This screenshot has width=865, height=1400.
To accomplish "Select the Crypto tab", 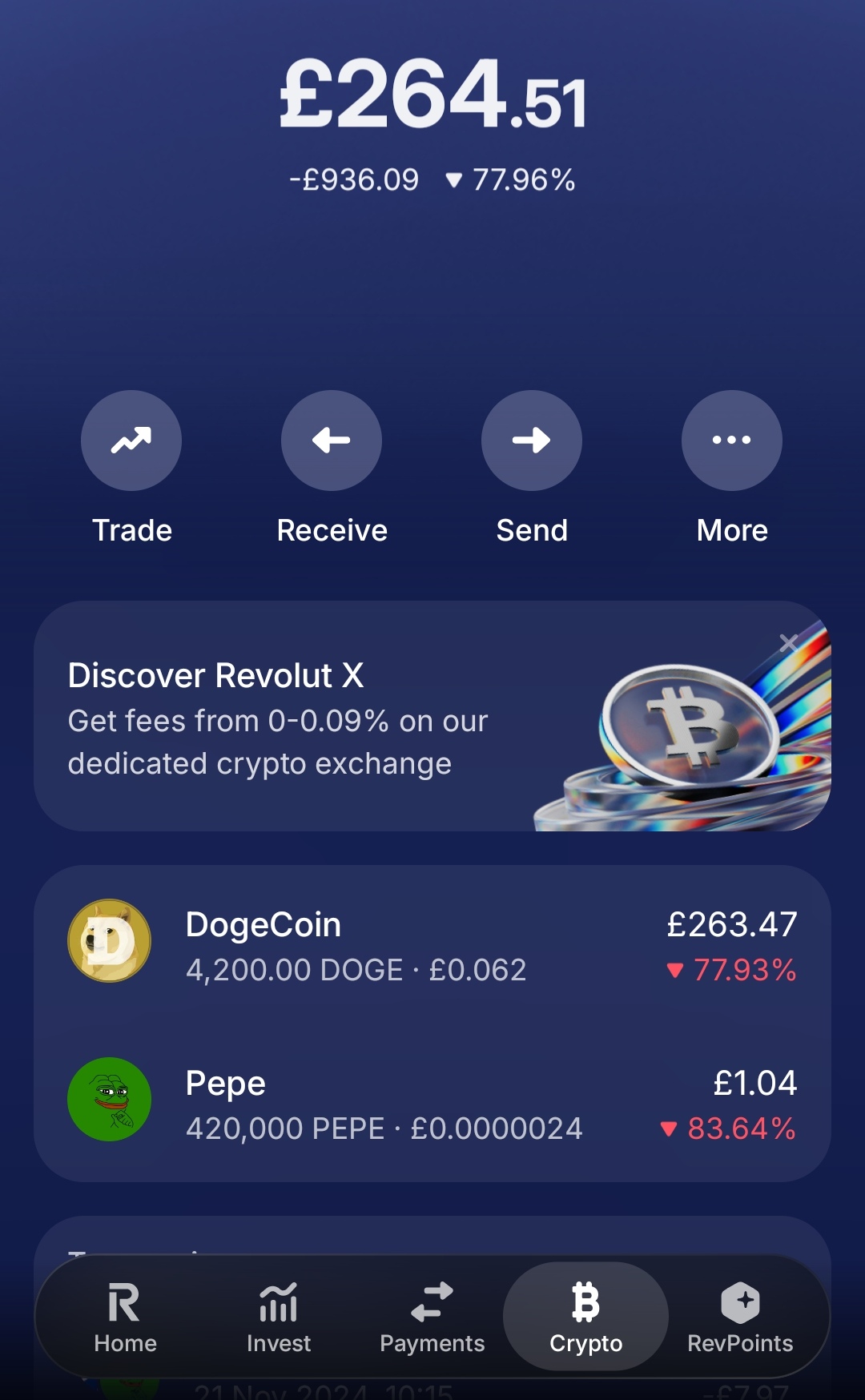I will (x=586, y=1317).
